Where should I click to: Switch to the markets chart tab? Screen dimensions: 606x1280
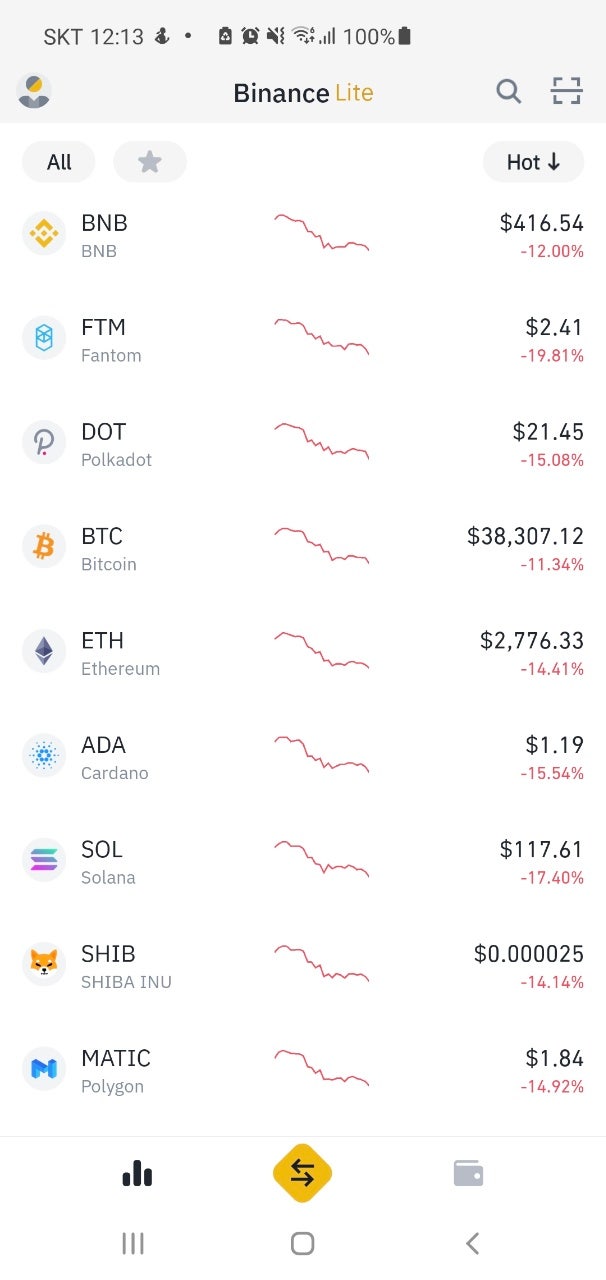click(137, 1173)
